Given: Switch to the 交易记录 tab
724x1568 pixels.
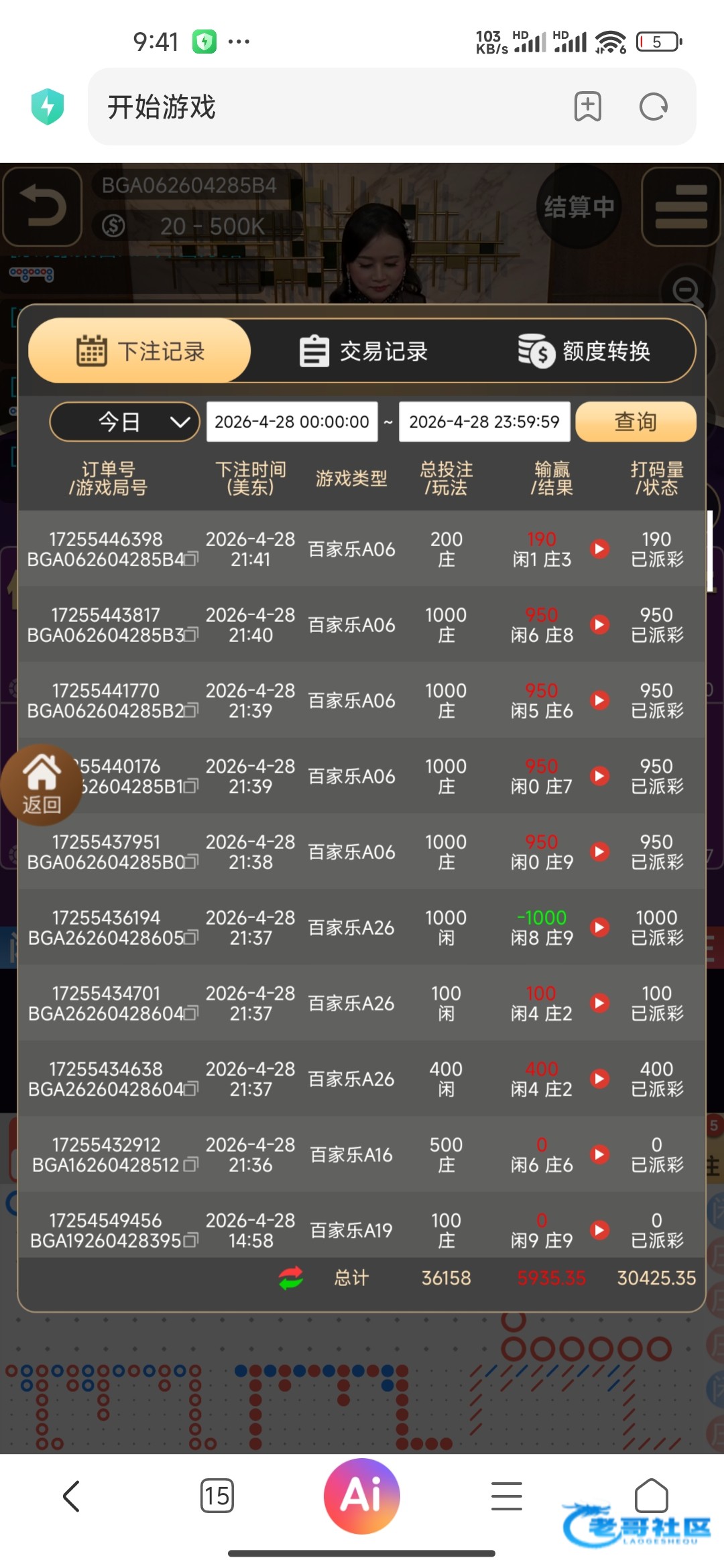Looking at the screenshot, I should pos(363,351).
